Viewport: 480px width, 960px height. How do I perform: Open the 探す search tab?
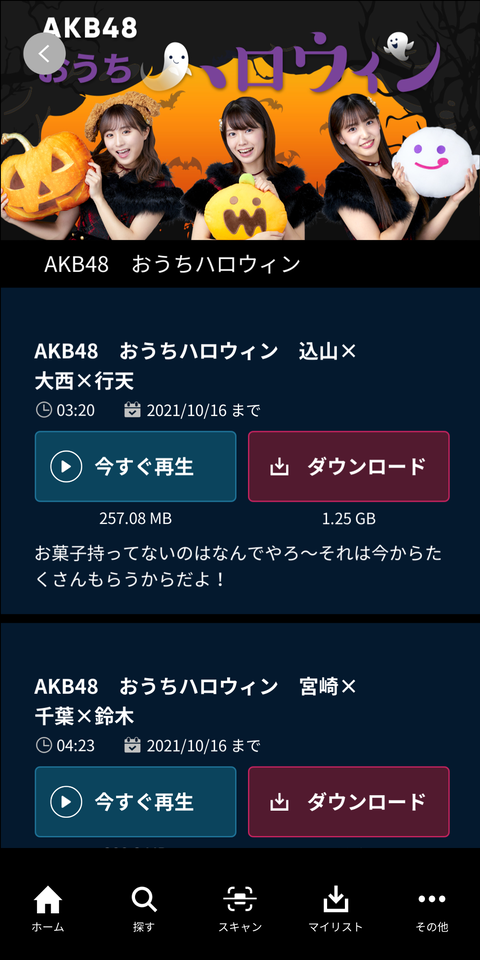point(144,909)
